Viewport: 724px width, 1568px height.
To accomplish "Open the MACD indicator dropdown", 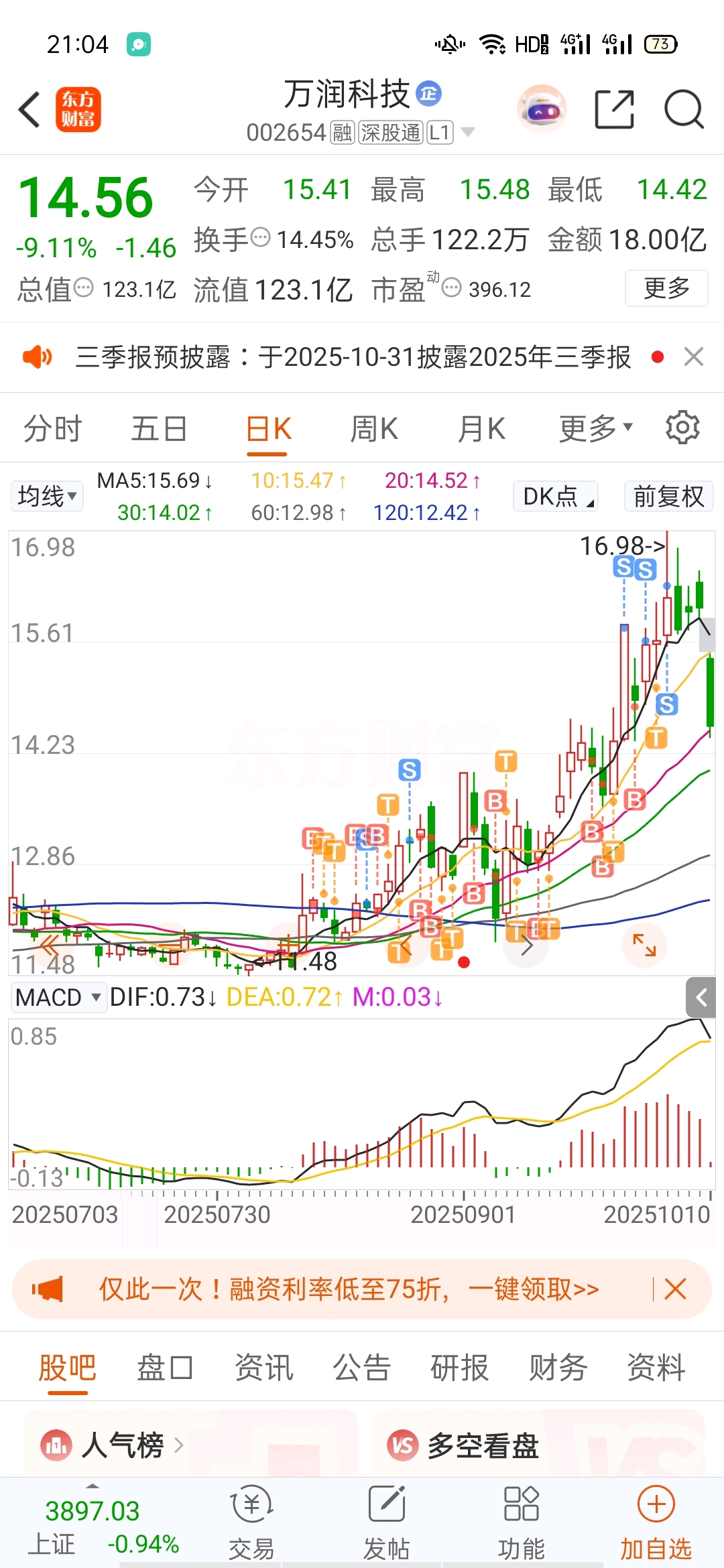I will pyautogui.click(x=58, y=997).
